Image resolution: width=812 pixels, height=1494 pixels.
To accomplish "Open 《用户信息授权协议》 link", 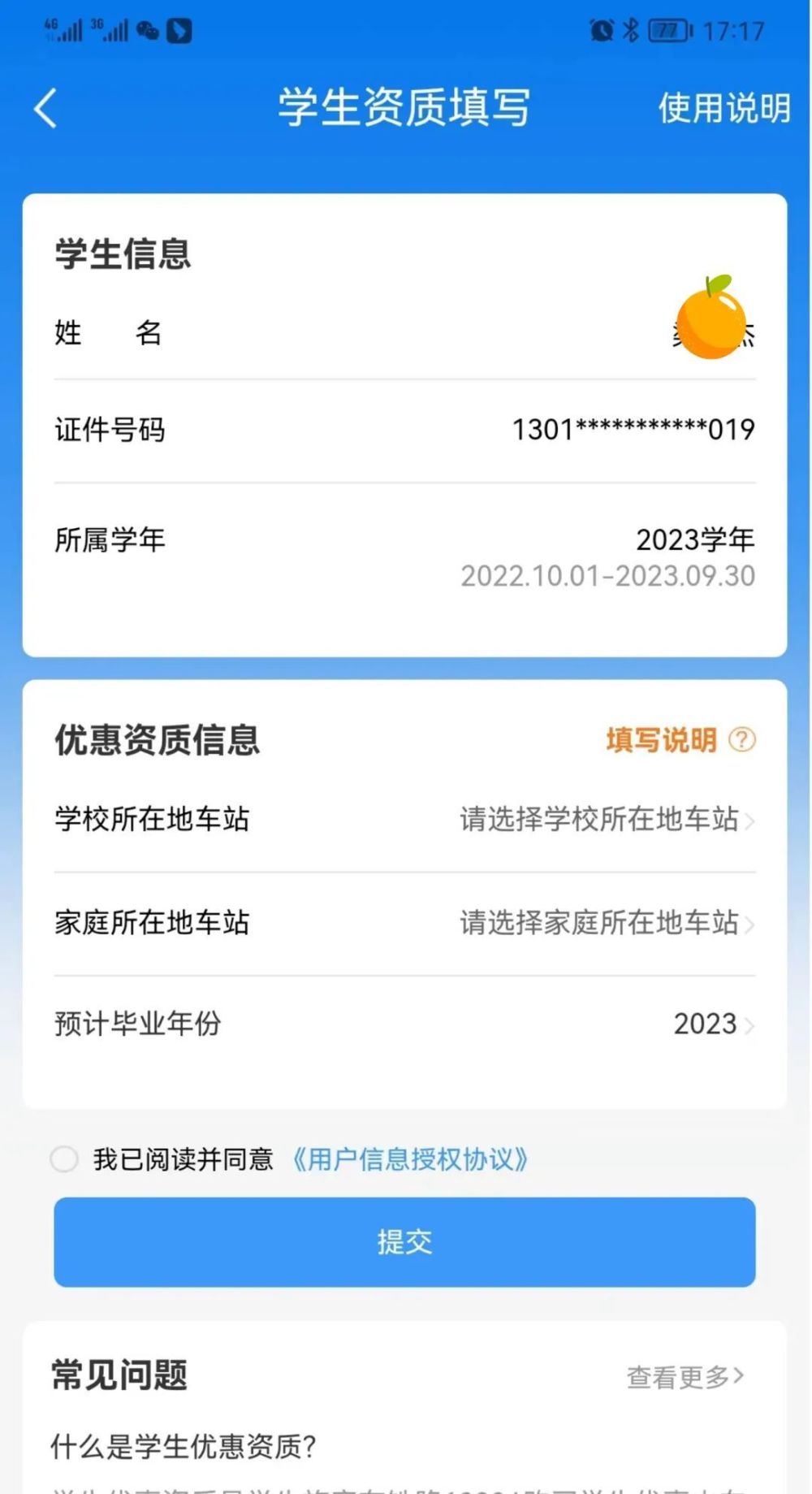I will pyautogui.click(x=410, y=1159).
